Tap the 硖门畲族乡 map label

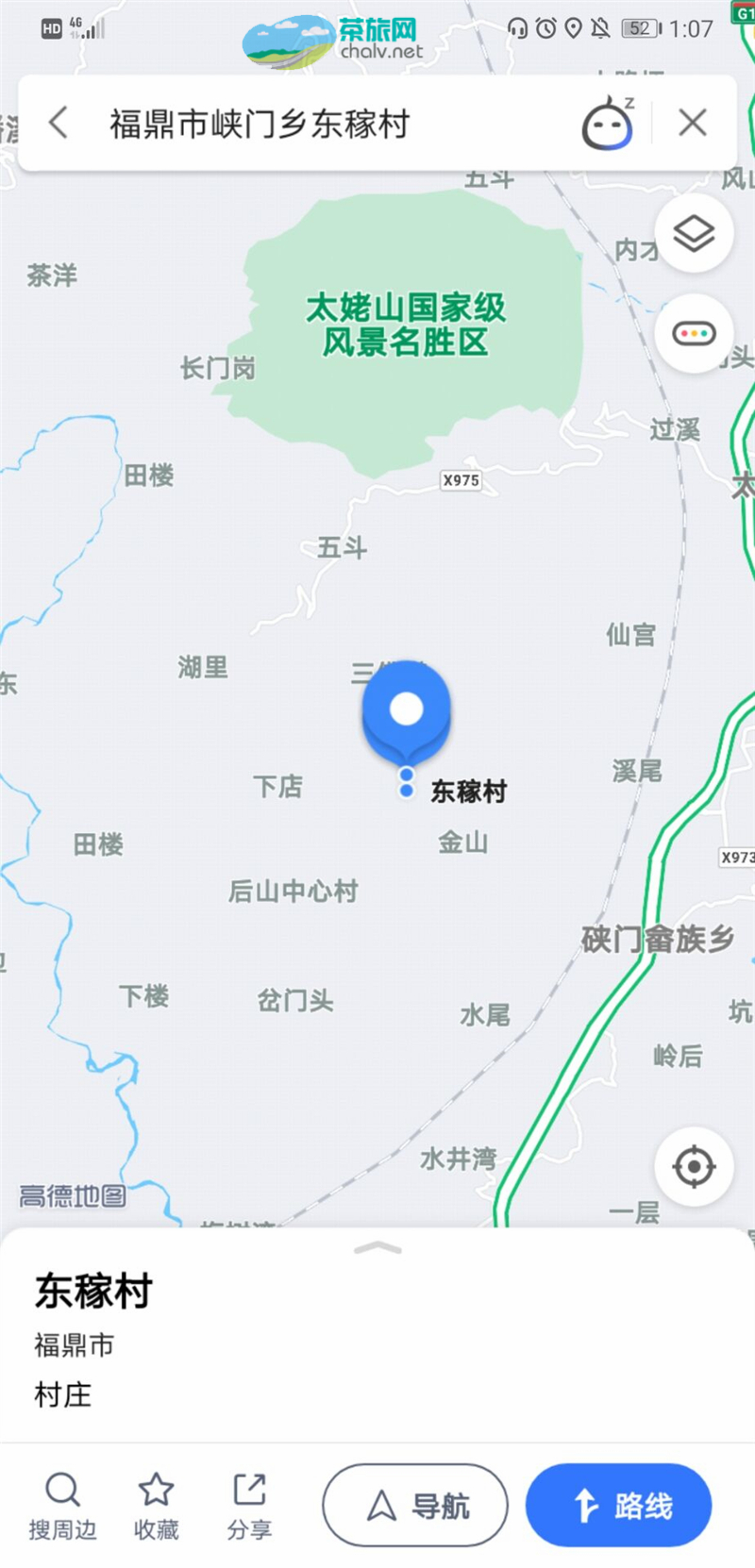658,939
